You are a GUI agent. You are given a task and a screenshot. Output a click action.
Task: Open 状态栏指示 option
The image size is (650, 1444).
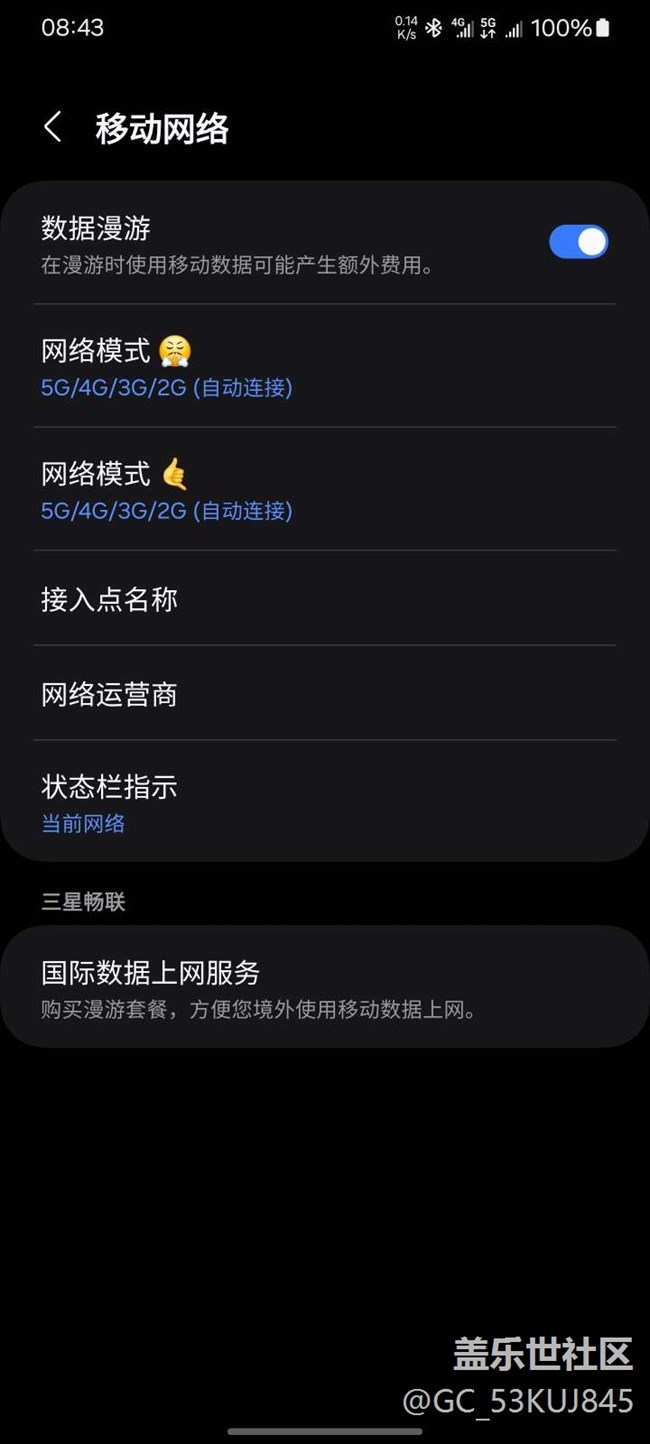pyautogui.click(x=325, y=801)
